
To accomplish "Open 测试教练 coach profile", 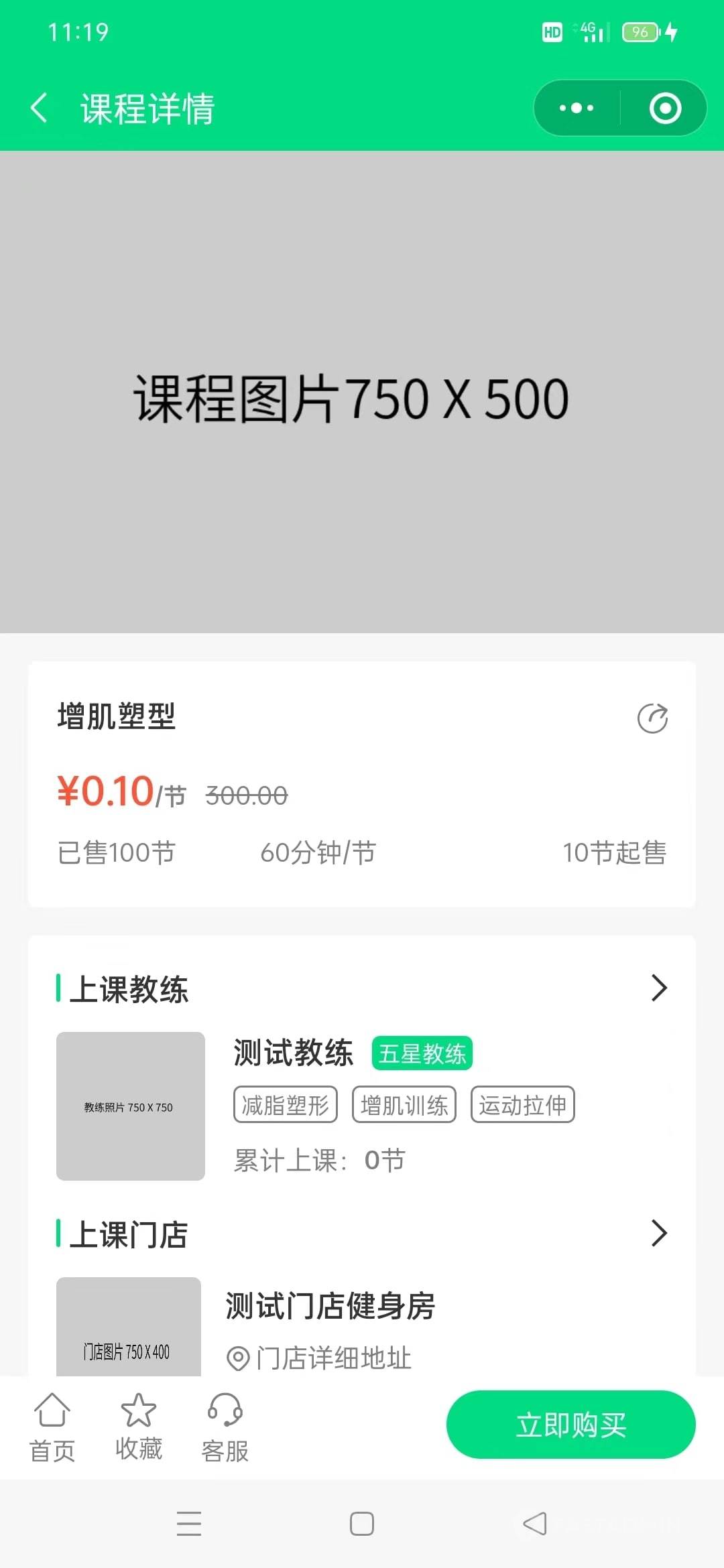I will coord(293,1052).
